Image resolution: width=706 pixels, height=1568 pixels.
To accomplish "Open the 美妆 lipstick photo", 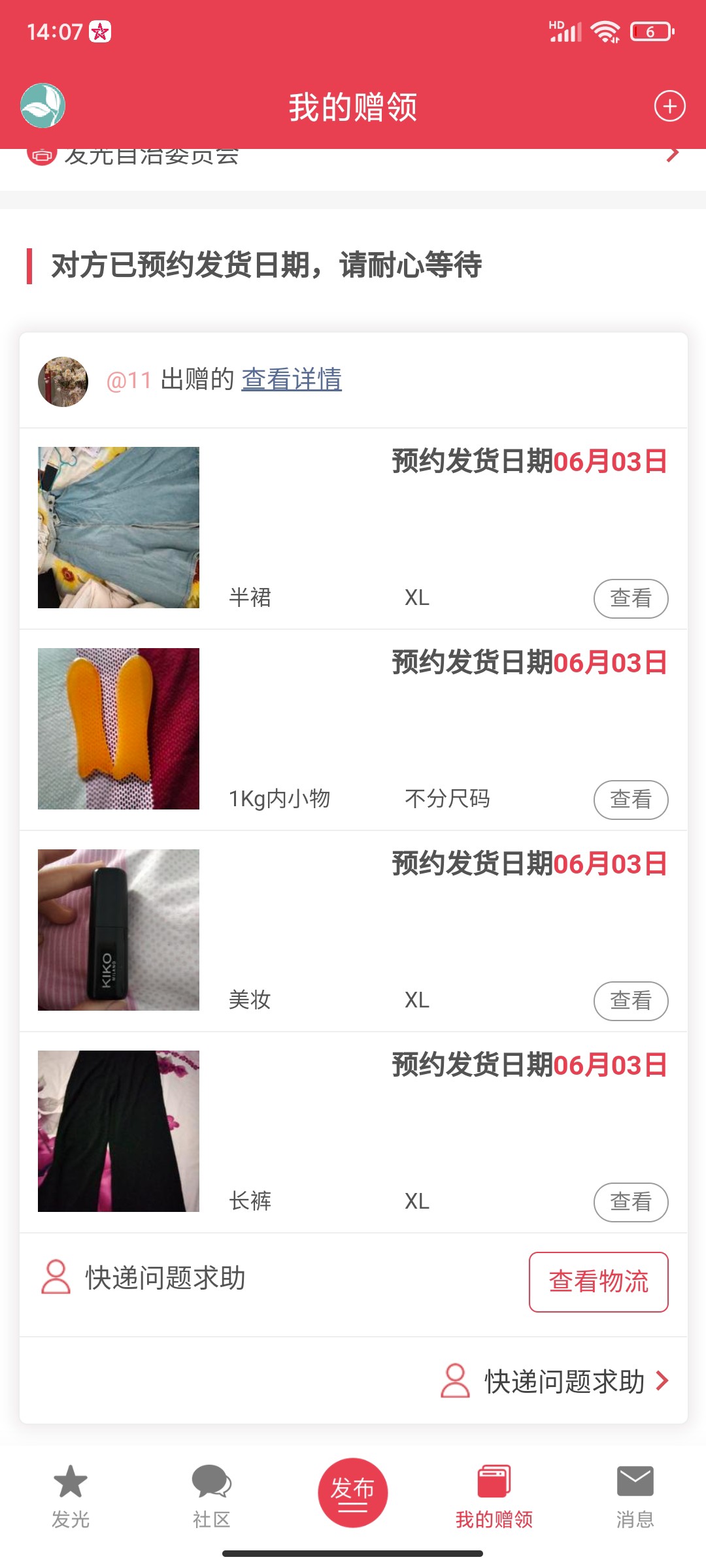I will pos(118,930).
